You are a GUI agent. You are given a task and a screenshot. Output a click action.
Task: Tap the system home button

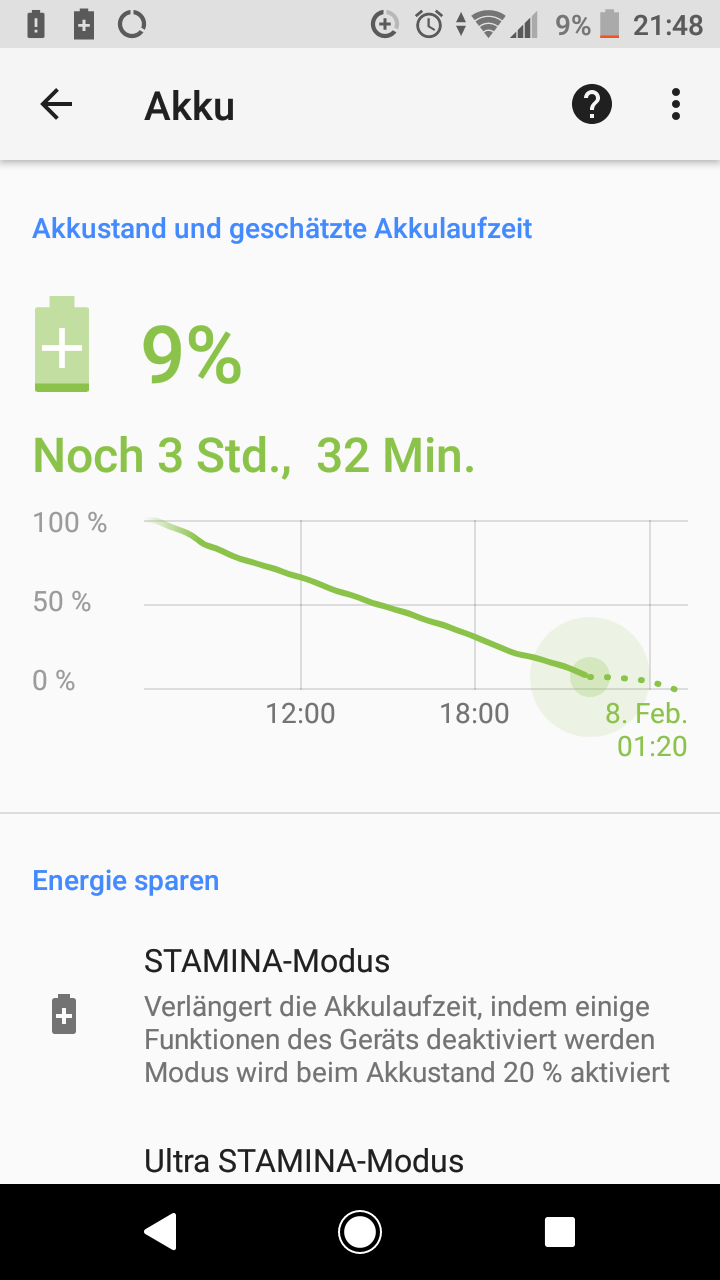(x=360, y=1232)
